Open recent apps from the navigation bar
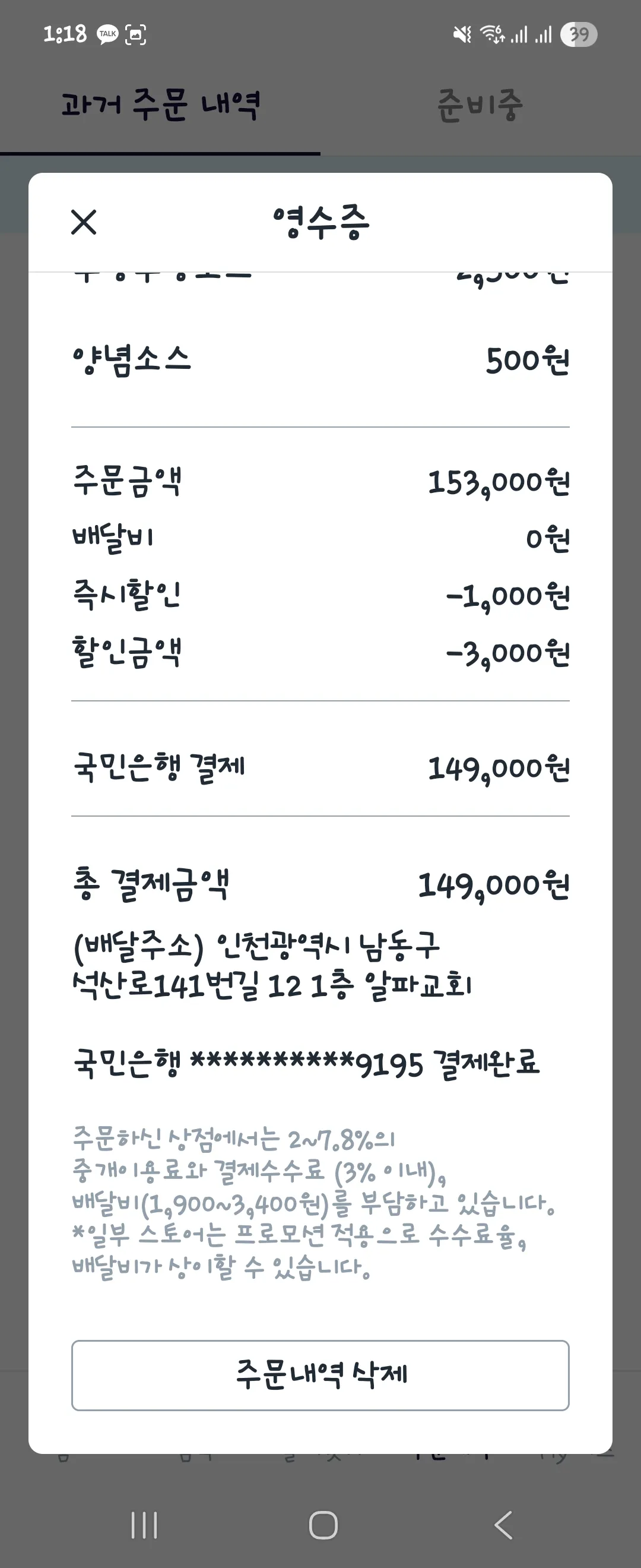 (x=144, y=1525)
